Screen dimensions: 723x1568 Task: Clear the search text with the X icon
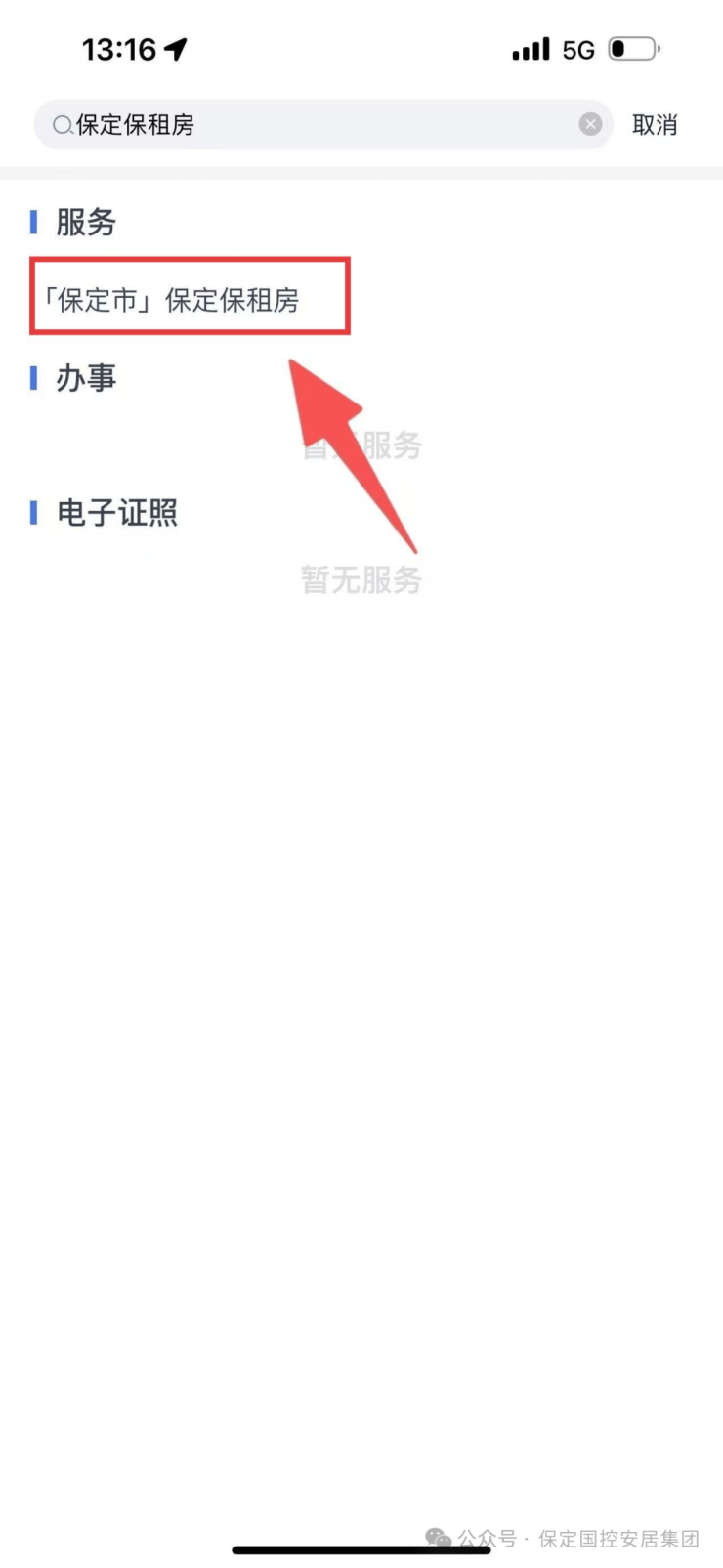pos(590,124)
